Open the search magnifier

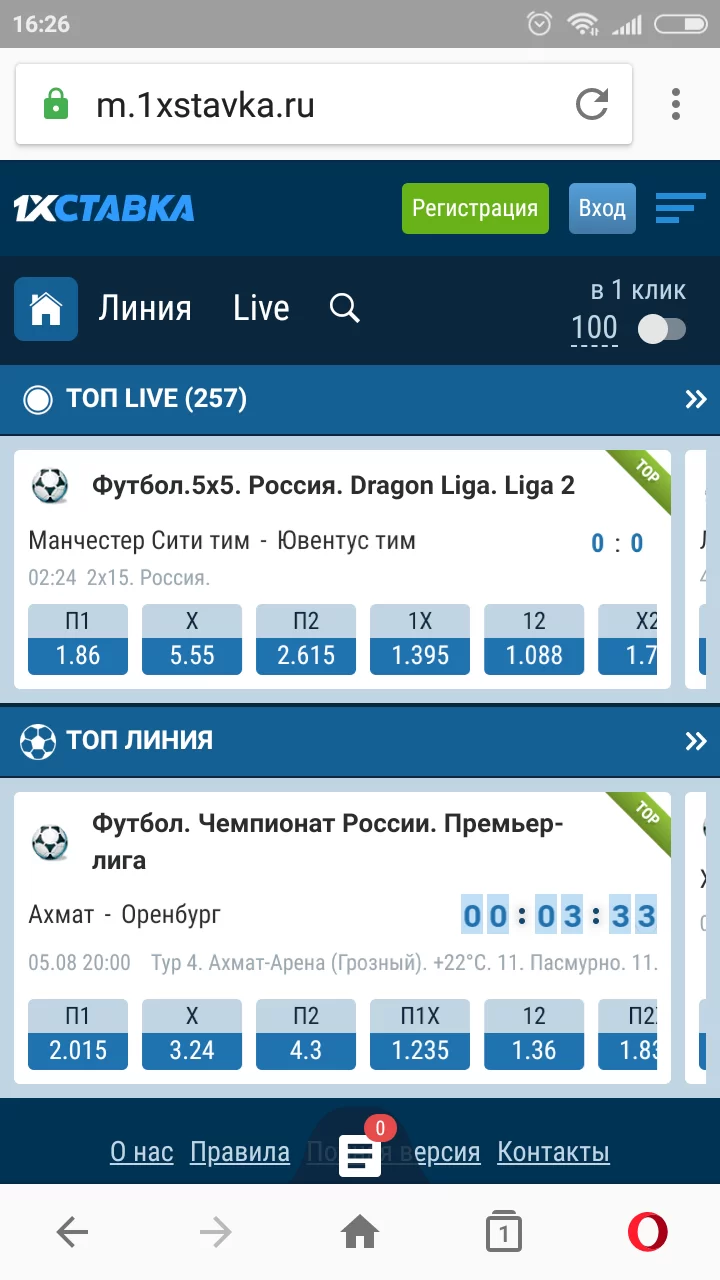pos(344,308)
